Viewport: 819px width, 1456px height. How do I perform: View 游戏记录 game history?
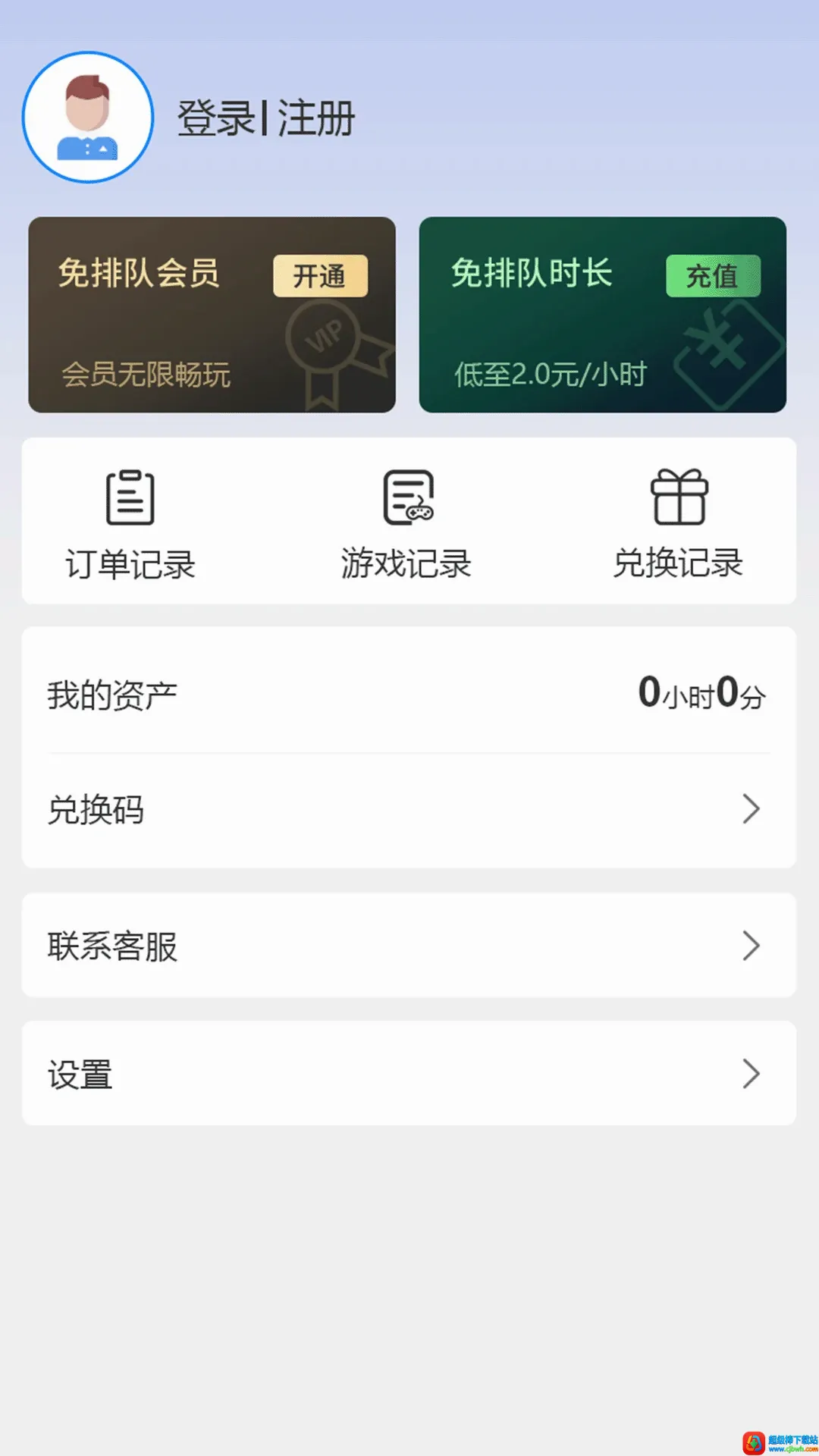406,525
